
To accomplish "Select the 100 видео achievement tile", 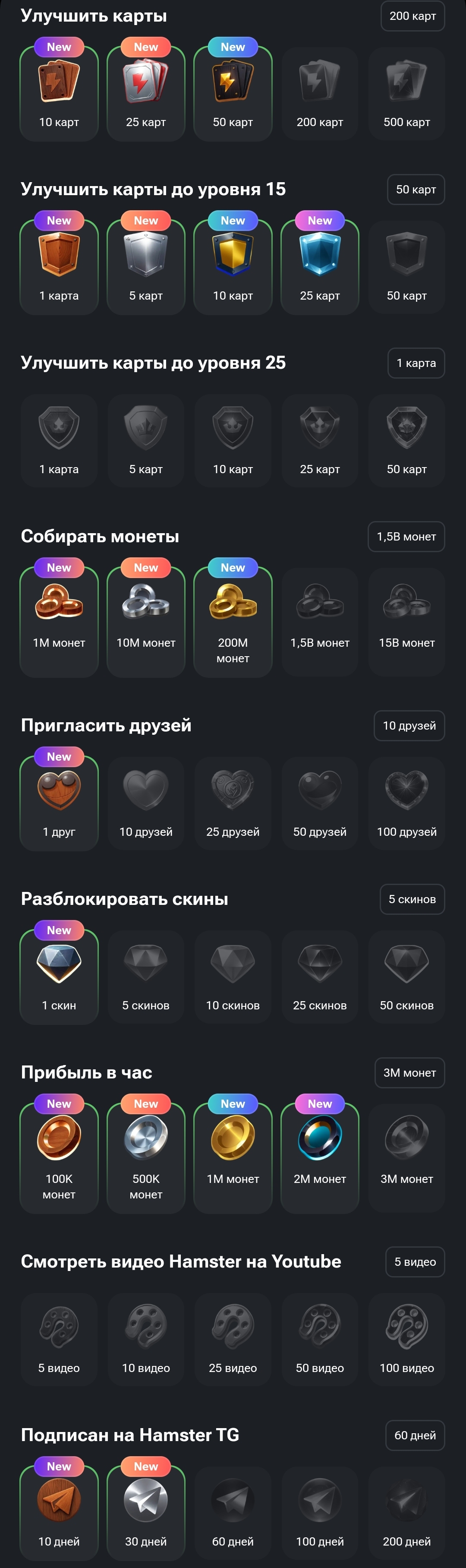I will (406, 1338).
